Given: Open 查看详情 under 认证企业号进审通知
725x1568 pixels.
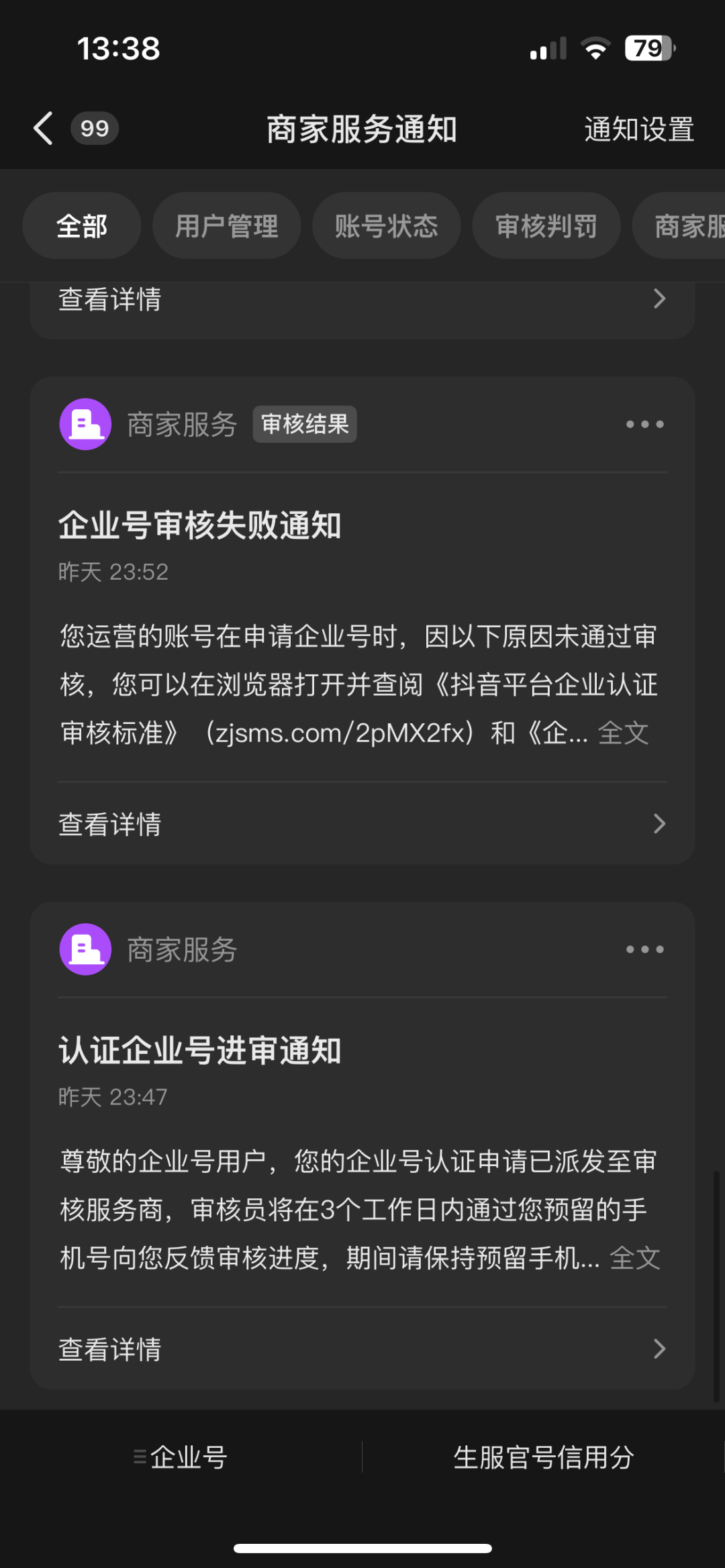Looking at the screenshot, I should tap(362, 1349).
